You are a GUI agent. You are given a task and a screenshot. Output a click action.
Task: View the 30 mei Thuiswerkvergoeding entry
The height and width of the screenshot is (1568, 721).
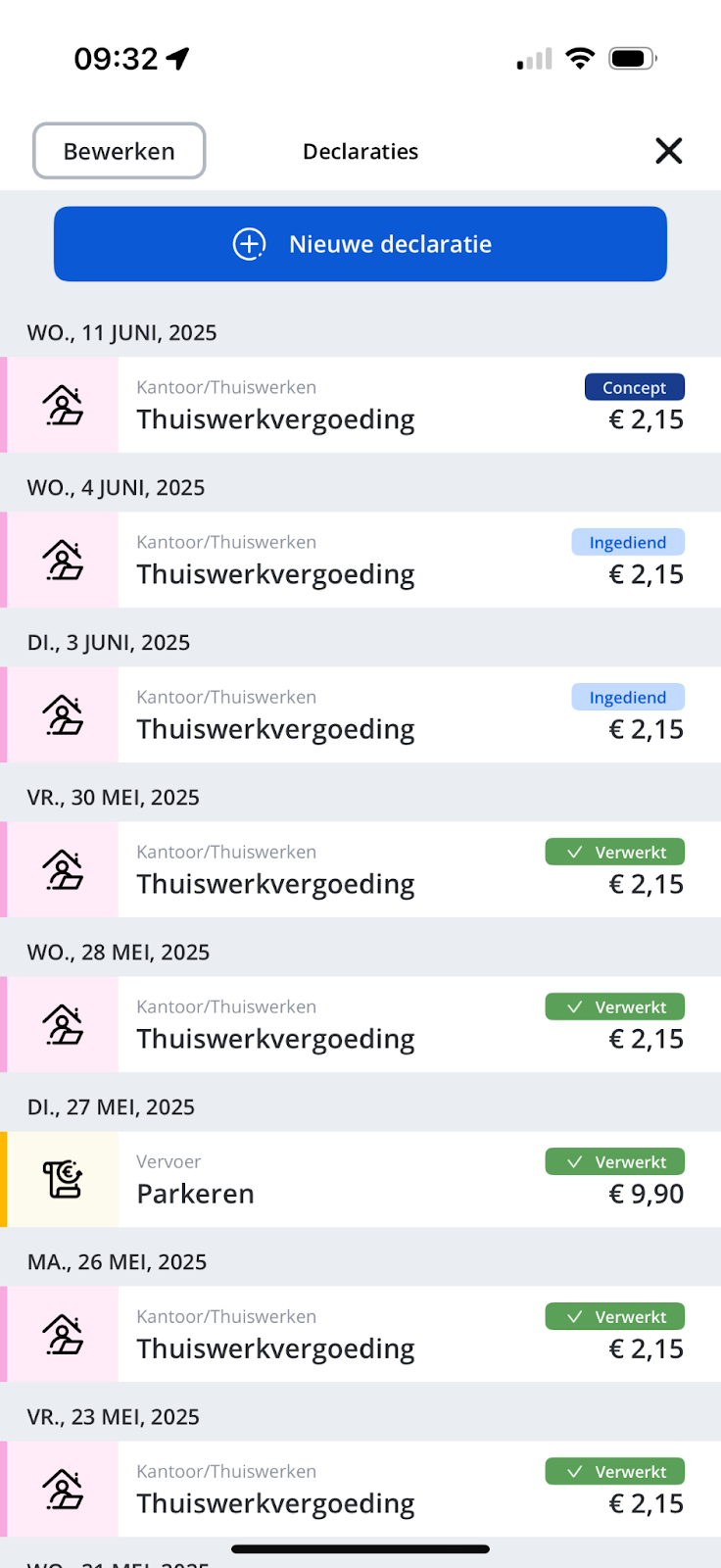point(360,869)
